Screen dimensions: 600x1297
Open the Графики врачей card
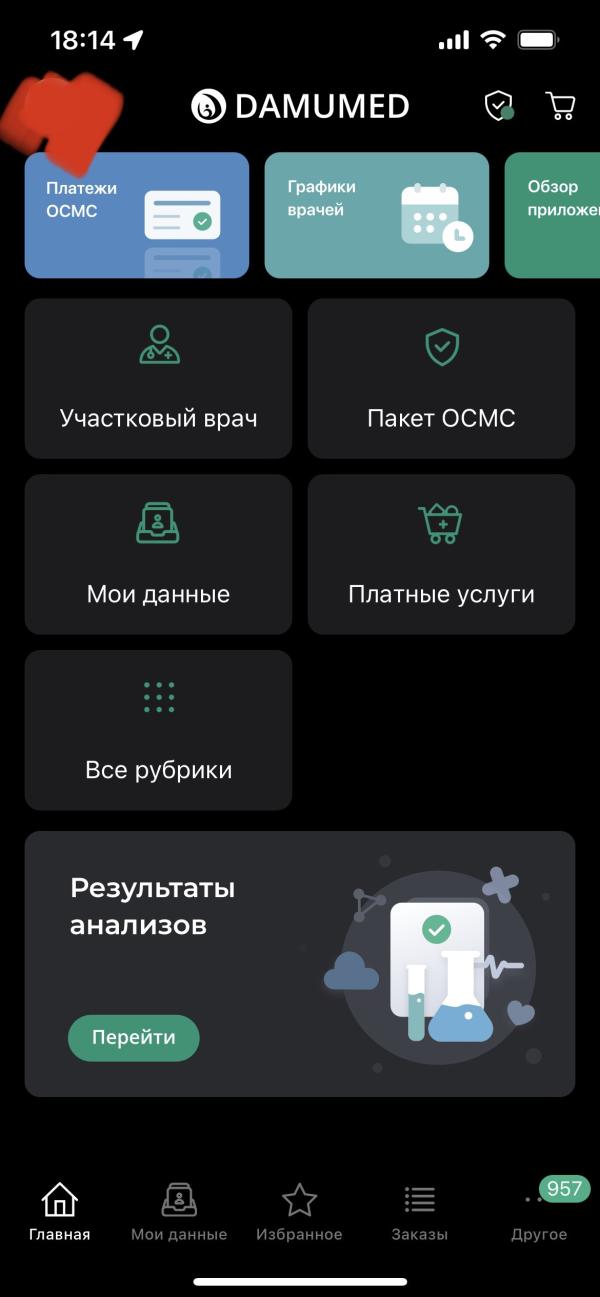(376, 215)
